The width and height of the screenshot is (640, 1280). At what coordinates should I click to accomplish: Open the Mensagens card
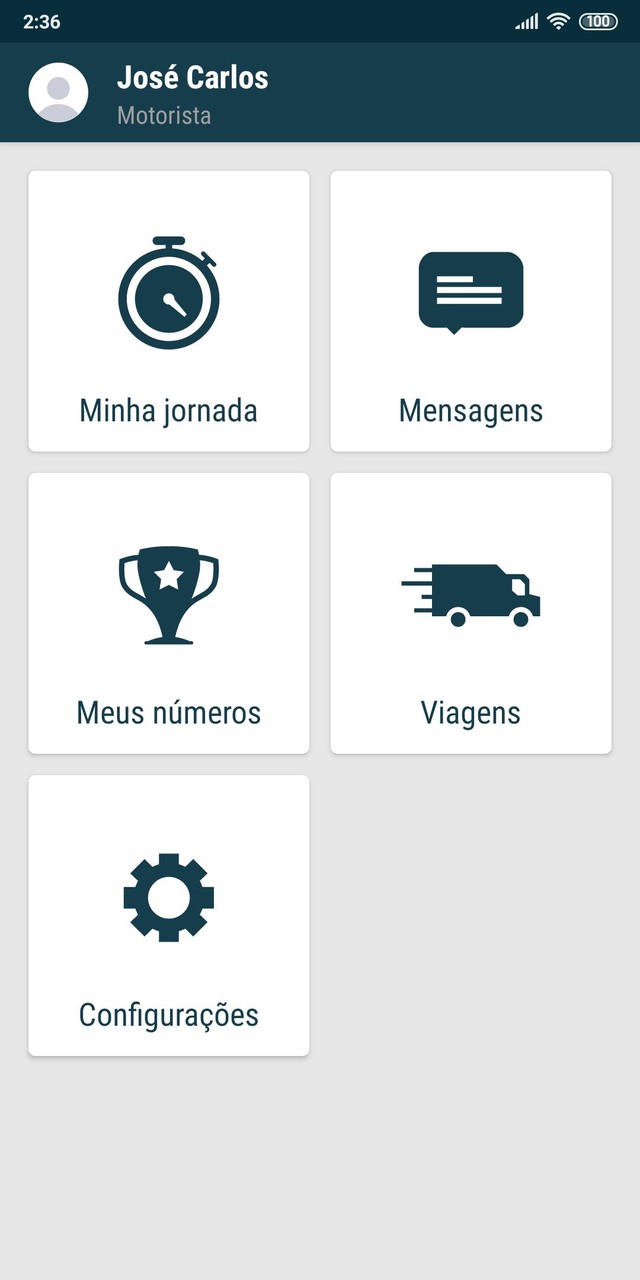(x=471, y=311)
